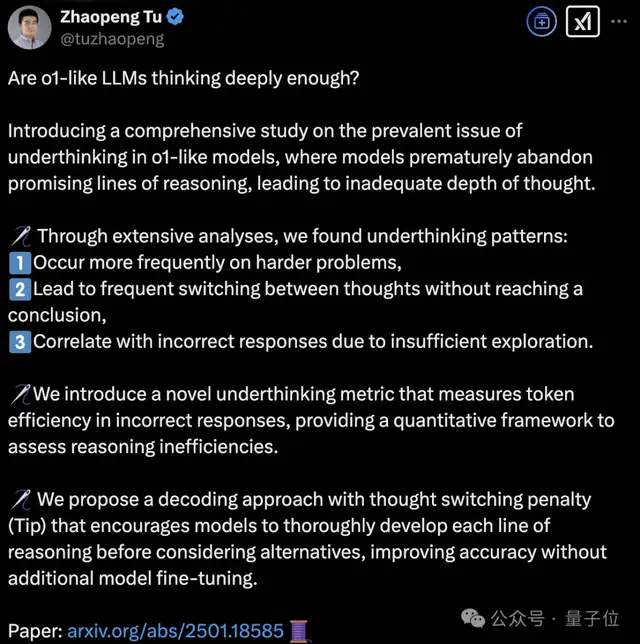Open the Grok xI icon
The width and height of the screenshot is (640, 644).
coord(583,23)
